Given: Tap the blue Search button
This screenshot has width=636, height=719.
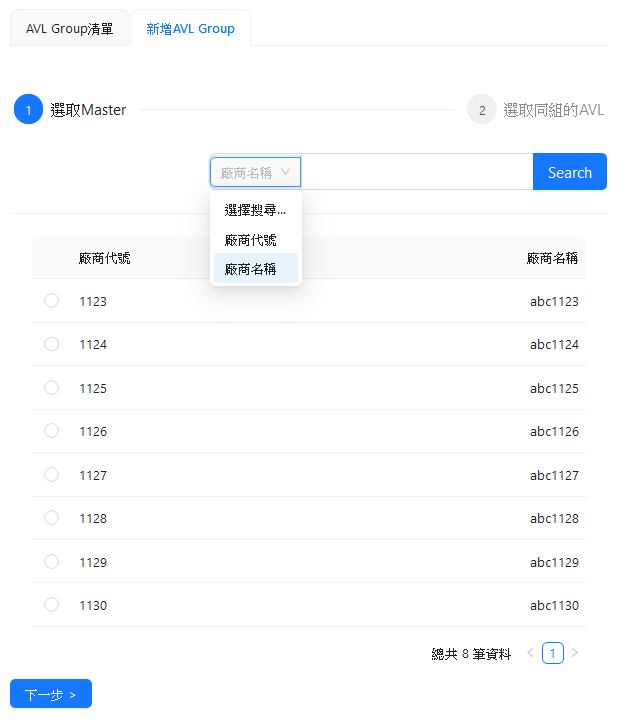Looking at the screenshot, I should (x=569, y=172).
